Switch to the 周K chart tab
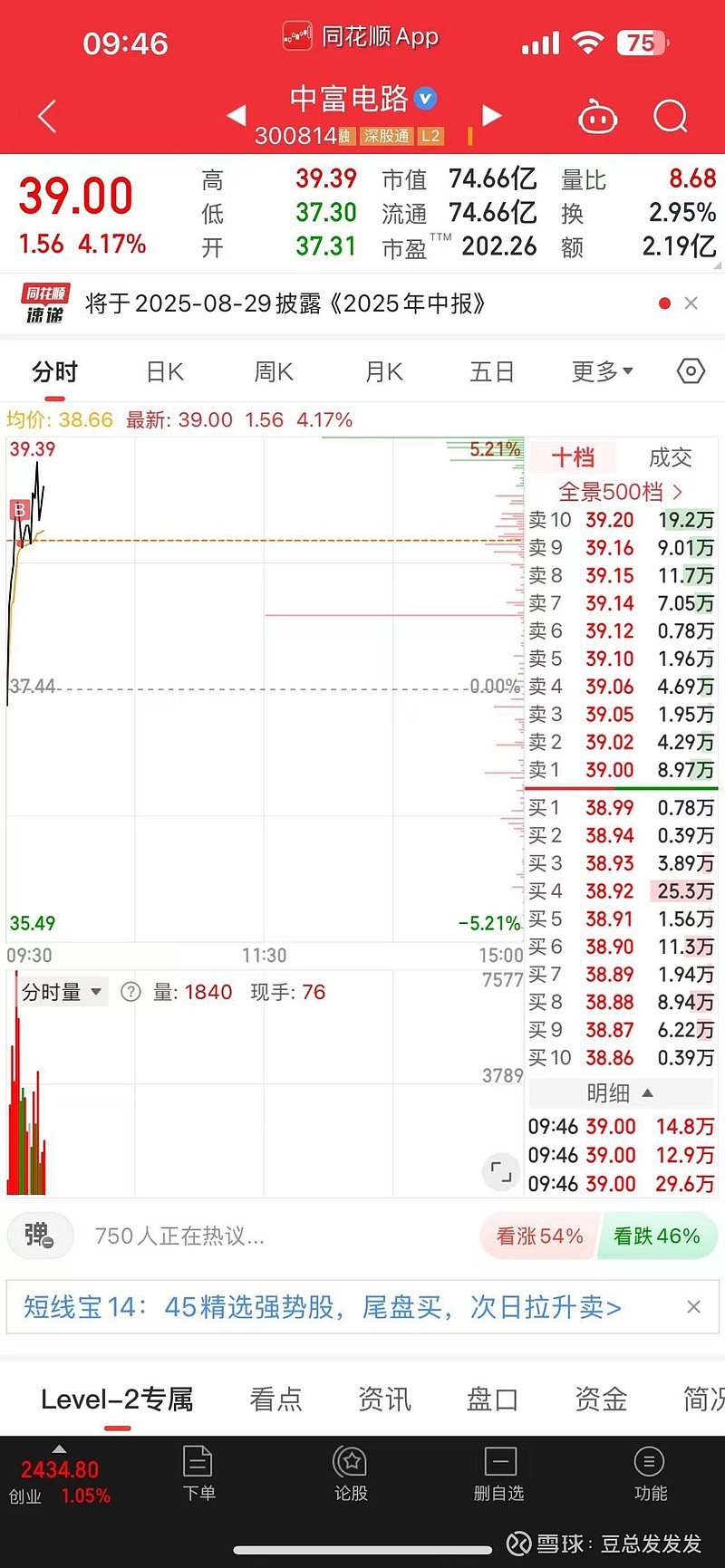 (274, 371)
